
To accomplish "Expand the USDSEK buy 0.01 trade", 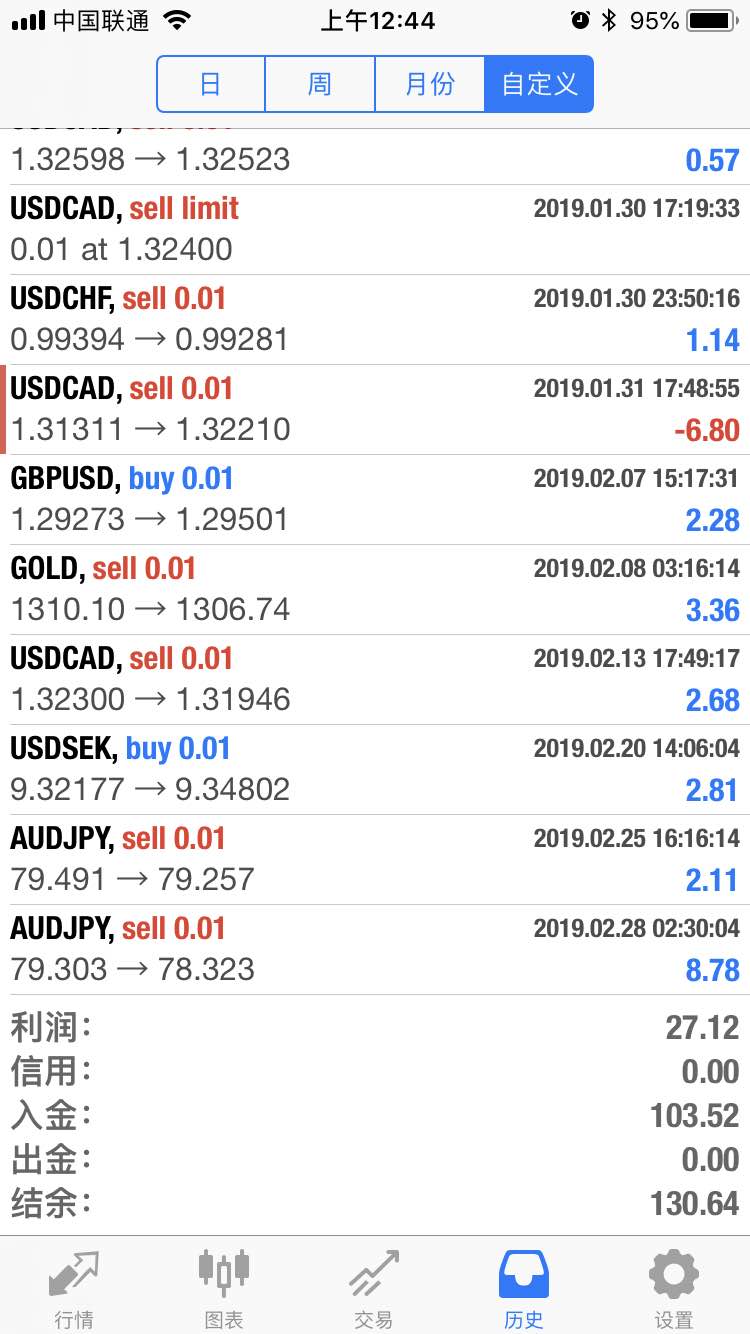I will point(375,770).
